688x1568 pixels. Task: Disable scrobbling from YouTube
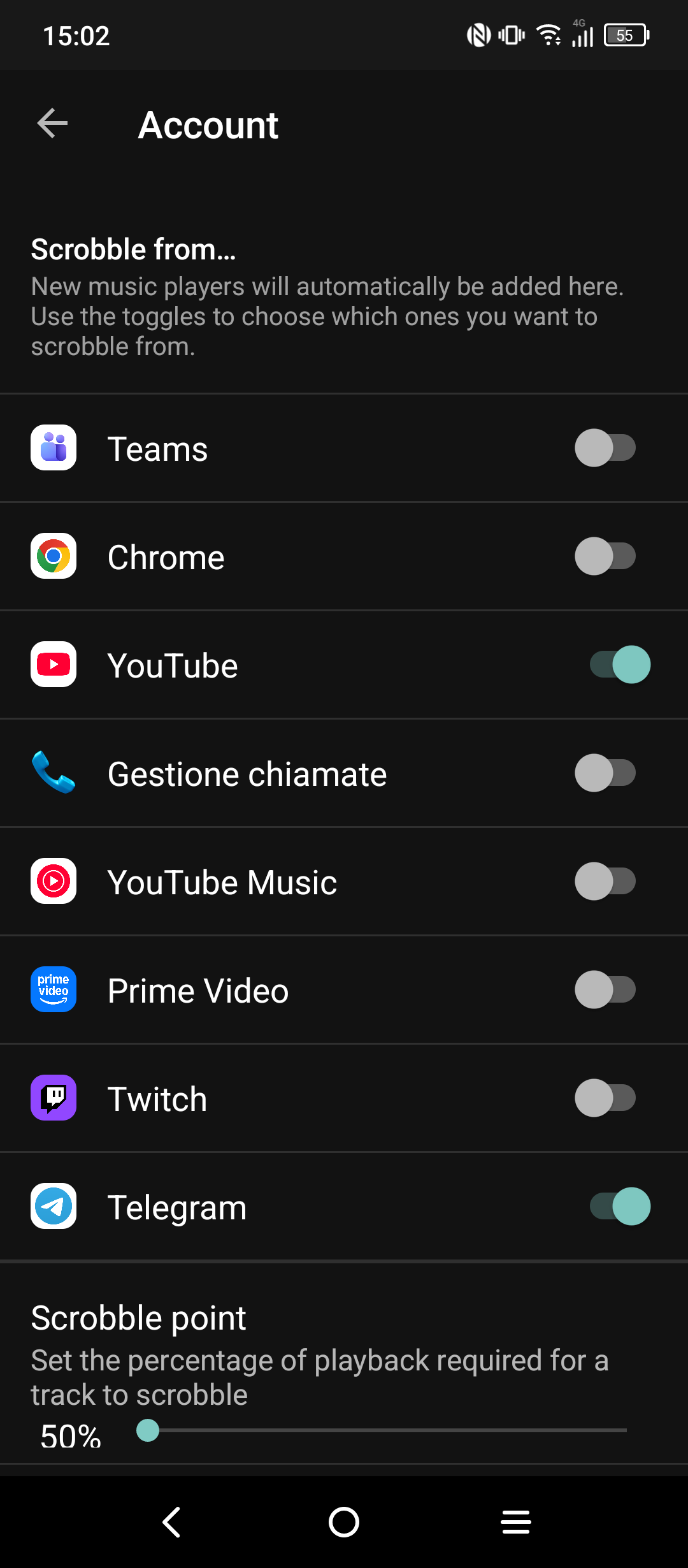pyautogui.click(x=620, y=665)
